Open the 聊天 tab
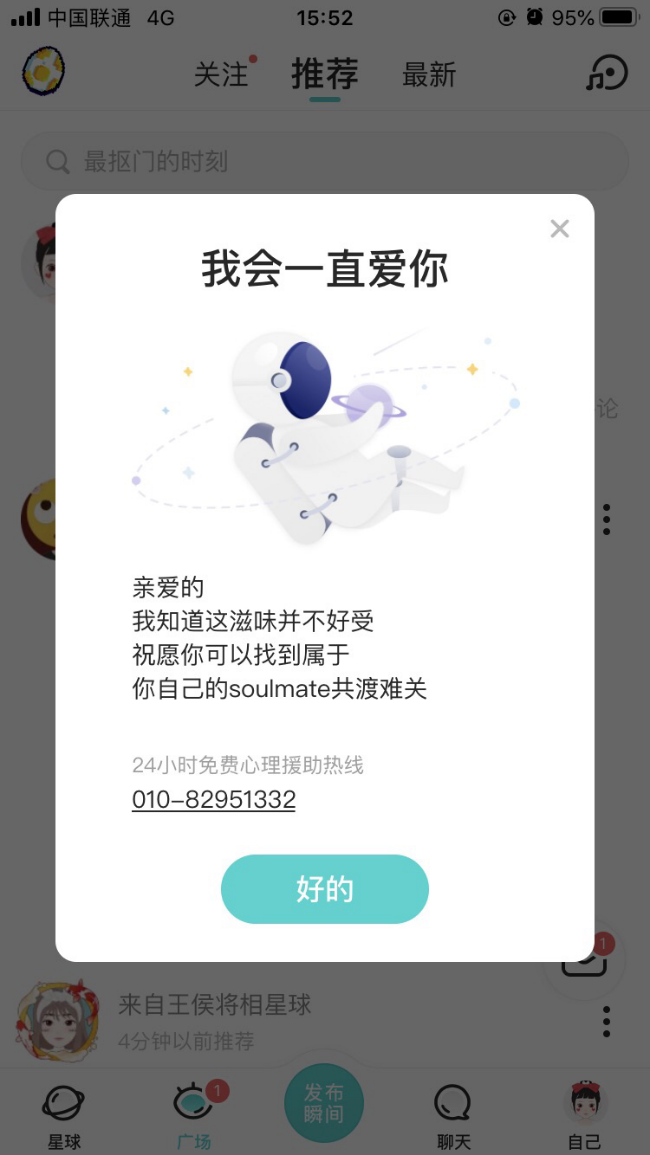 click(x=453, y=1115)
